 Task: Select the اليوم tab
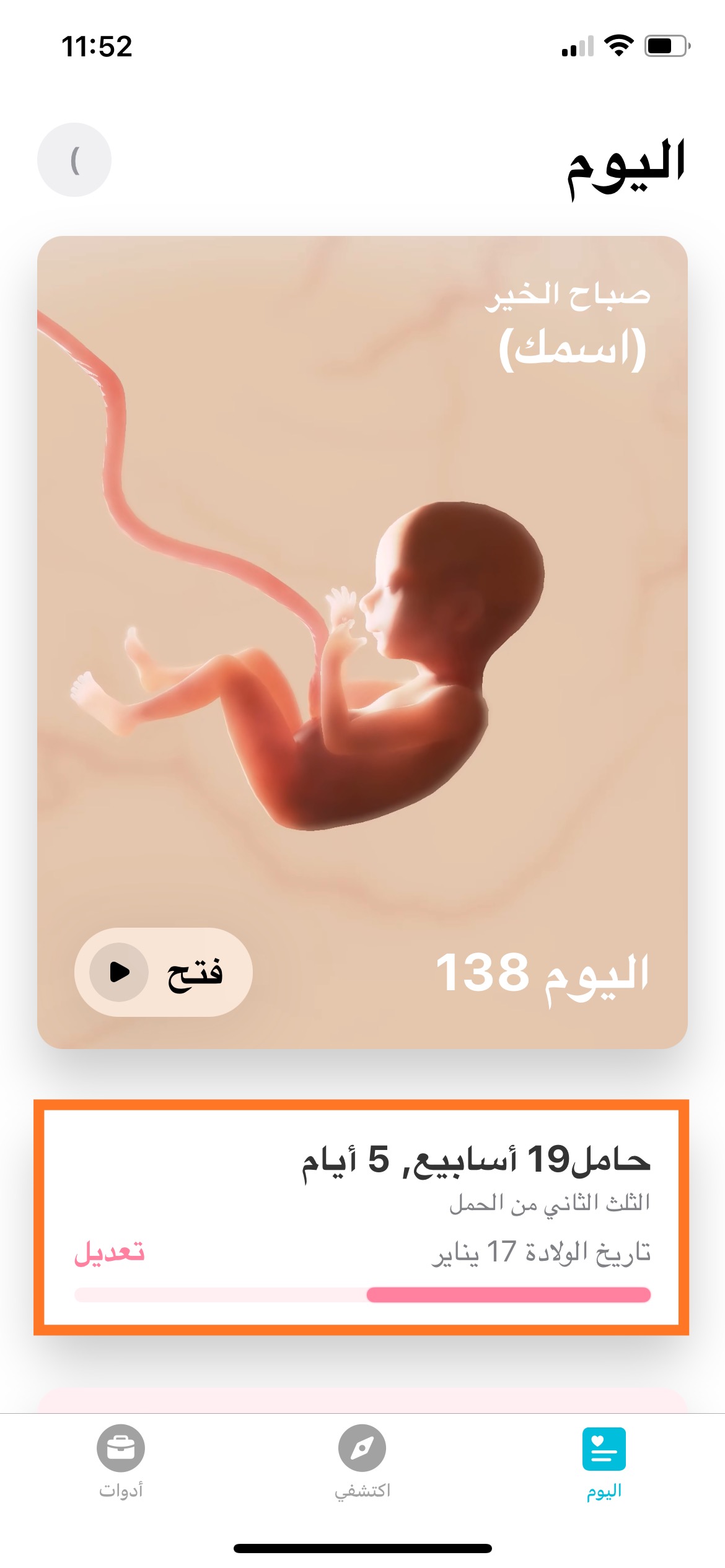(604, 1461)
